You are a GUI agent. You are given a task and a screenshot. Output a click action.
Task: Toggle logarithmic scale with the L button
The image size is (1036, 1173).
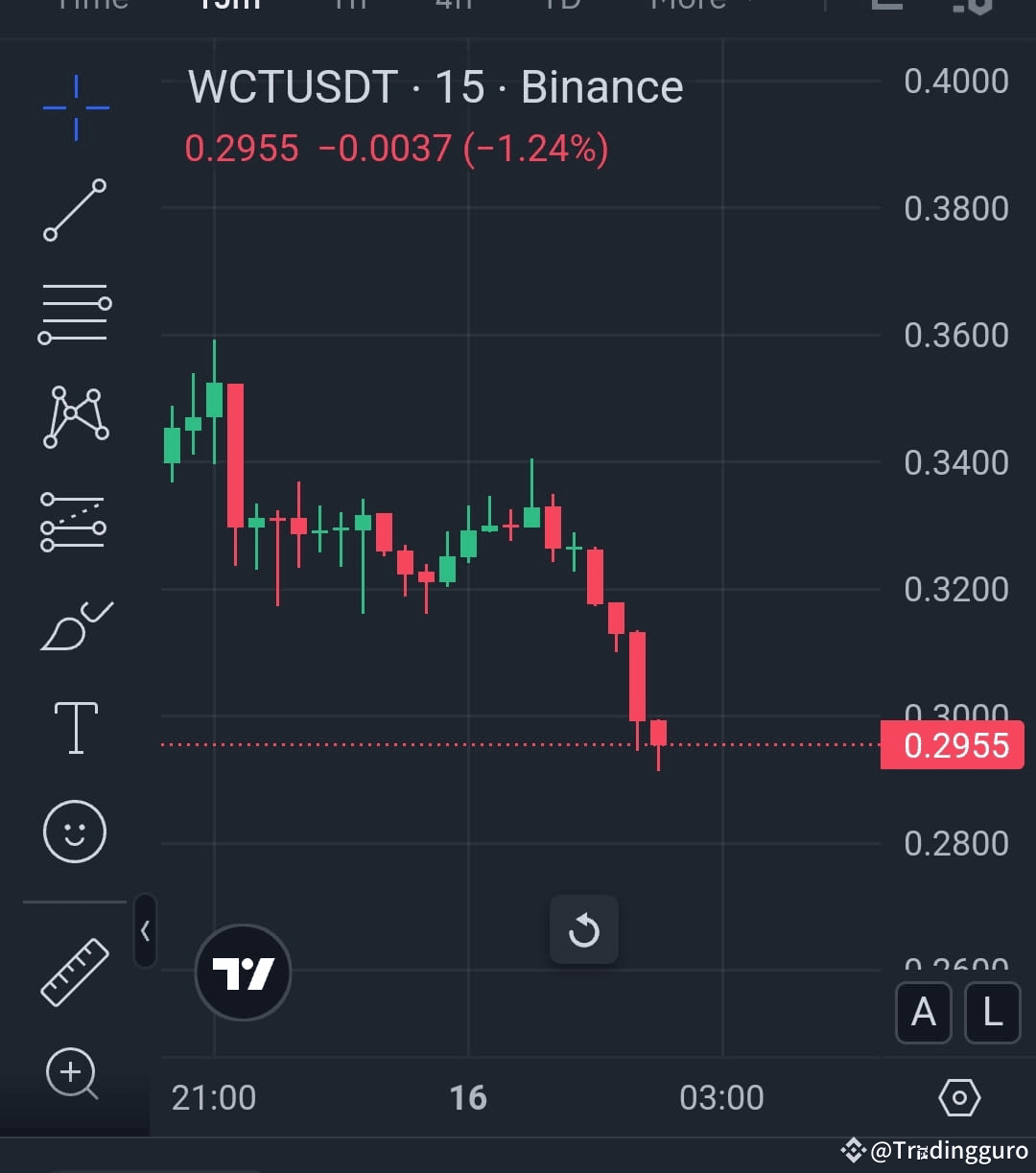point(992,1013)
